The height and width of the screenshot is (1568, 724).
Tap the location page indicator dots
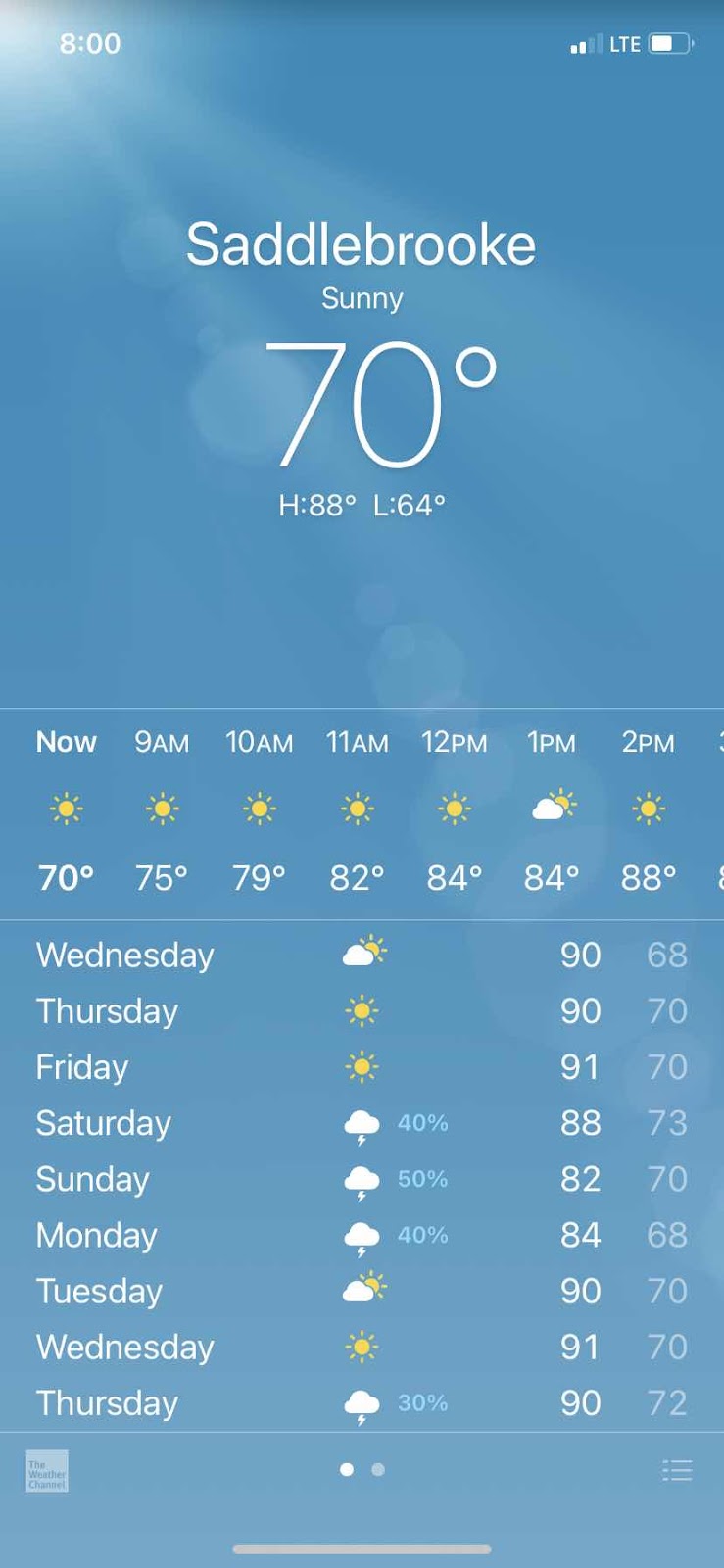pos(362,1470)
